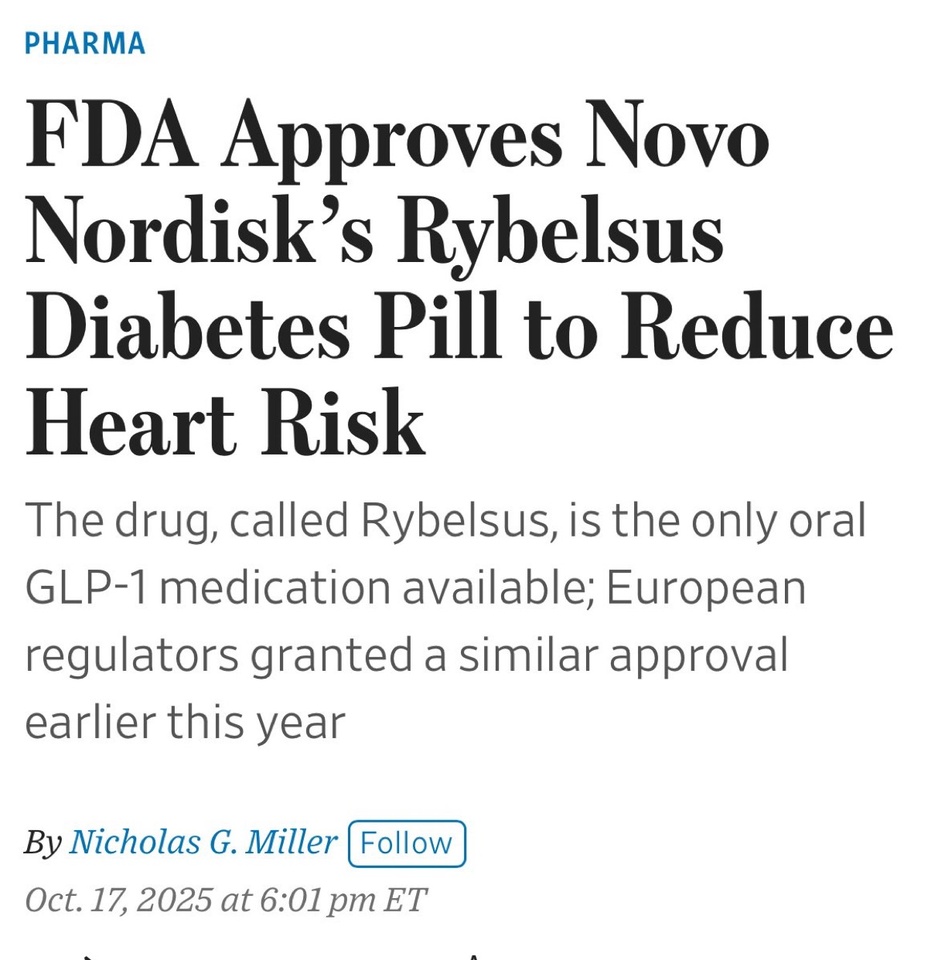The height and width of the screenshot is (960, 938).
Task: View author Nicholas G. Miller's profile
Action: (202, 842)
